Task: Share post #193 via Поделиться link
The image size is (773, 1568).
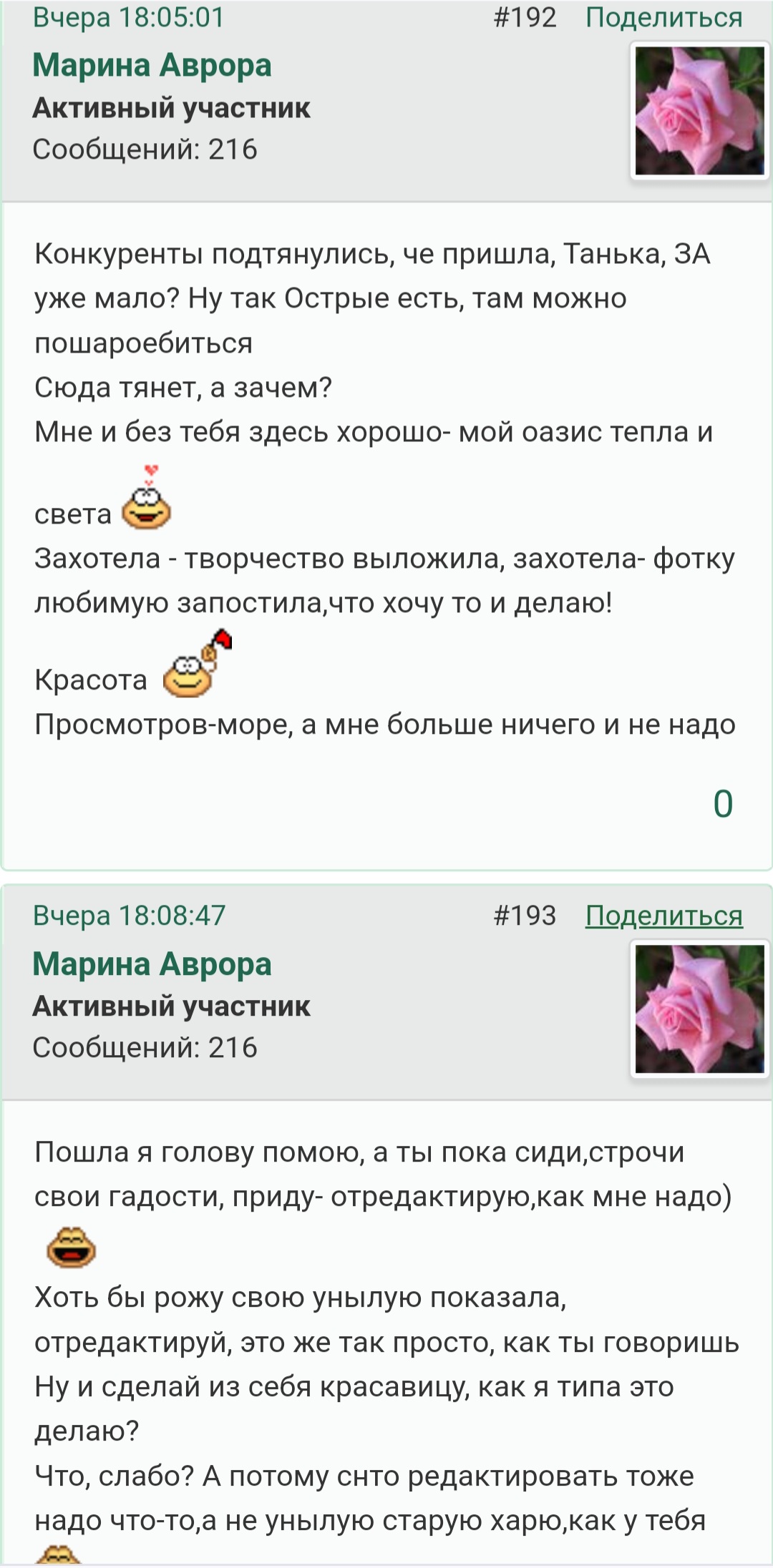Action: 663,916
